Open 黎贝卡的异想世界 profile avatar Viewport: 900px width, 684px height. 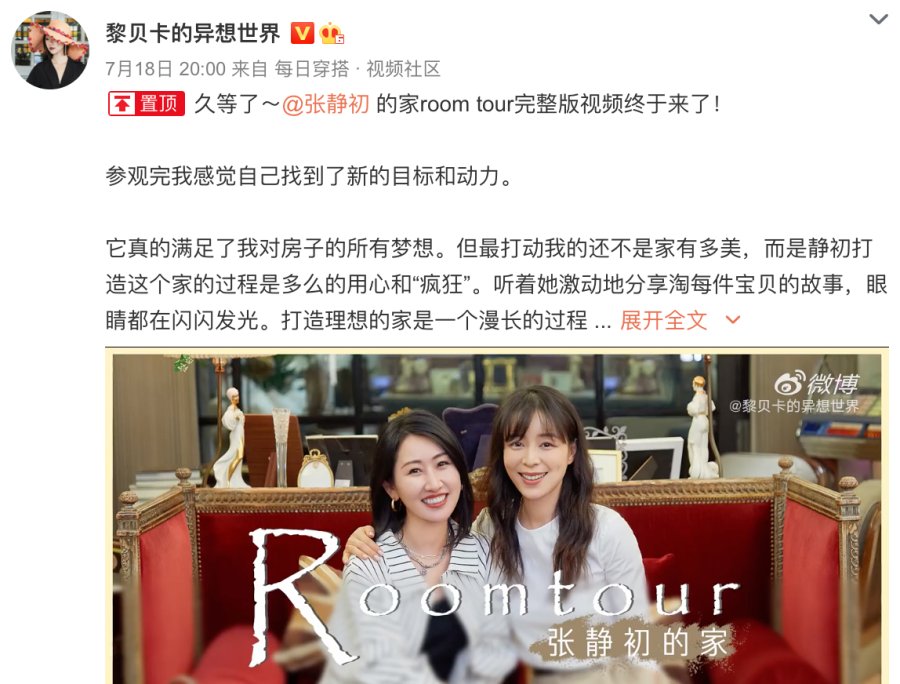(x=49, y=52)
